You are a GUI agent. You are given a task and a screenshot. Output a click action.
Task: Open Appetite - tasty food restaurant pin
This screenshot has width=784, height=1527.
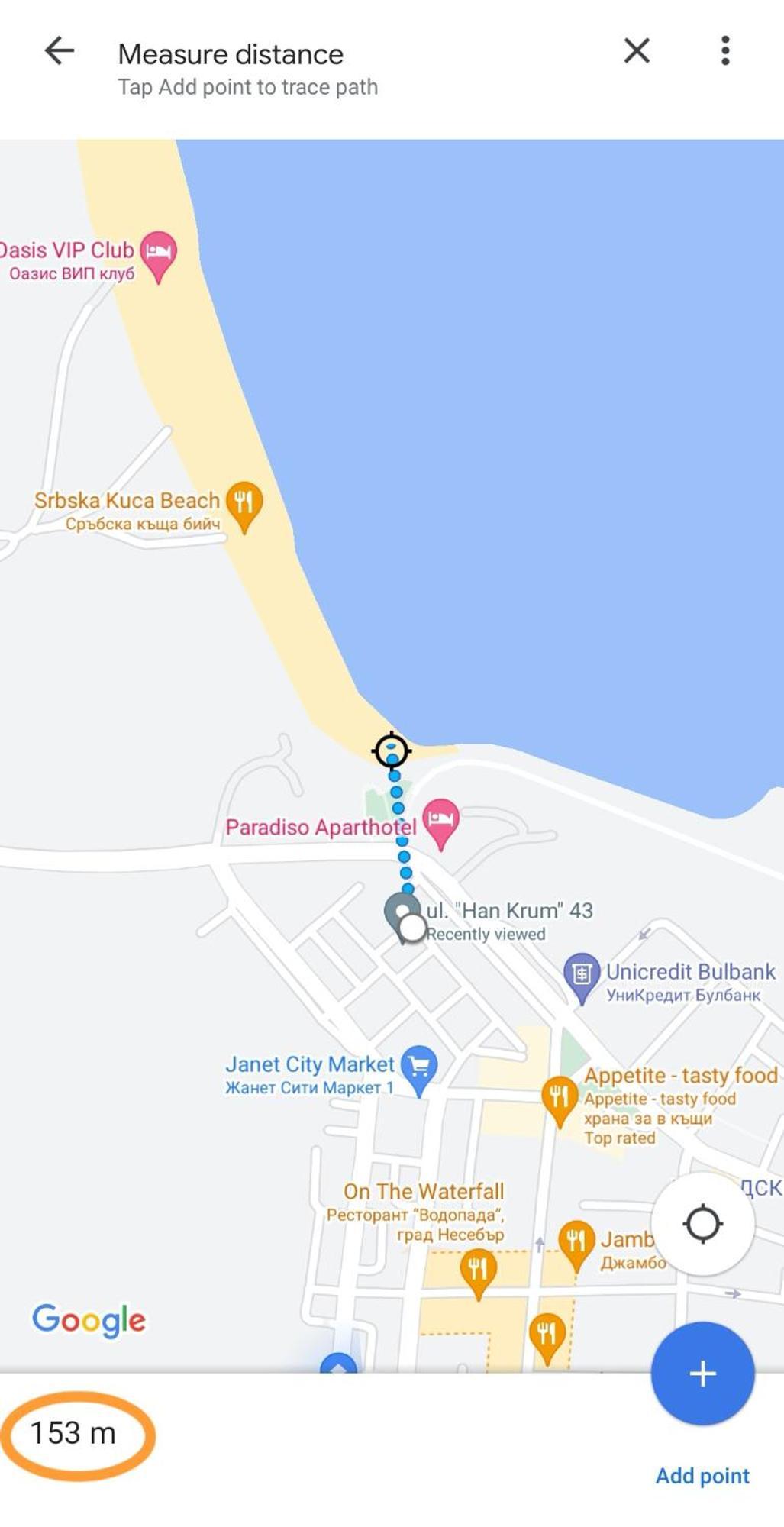click(559, 1098)
